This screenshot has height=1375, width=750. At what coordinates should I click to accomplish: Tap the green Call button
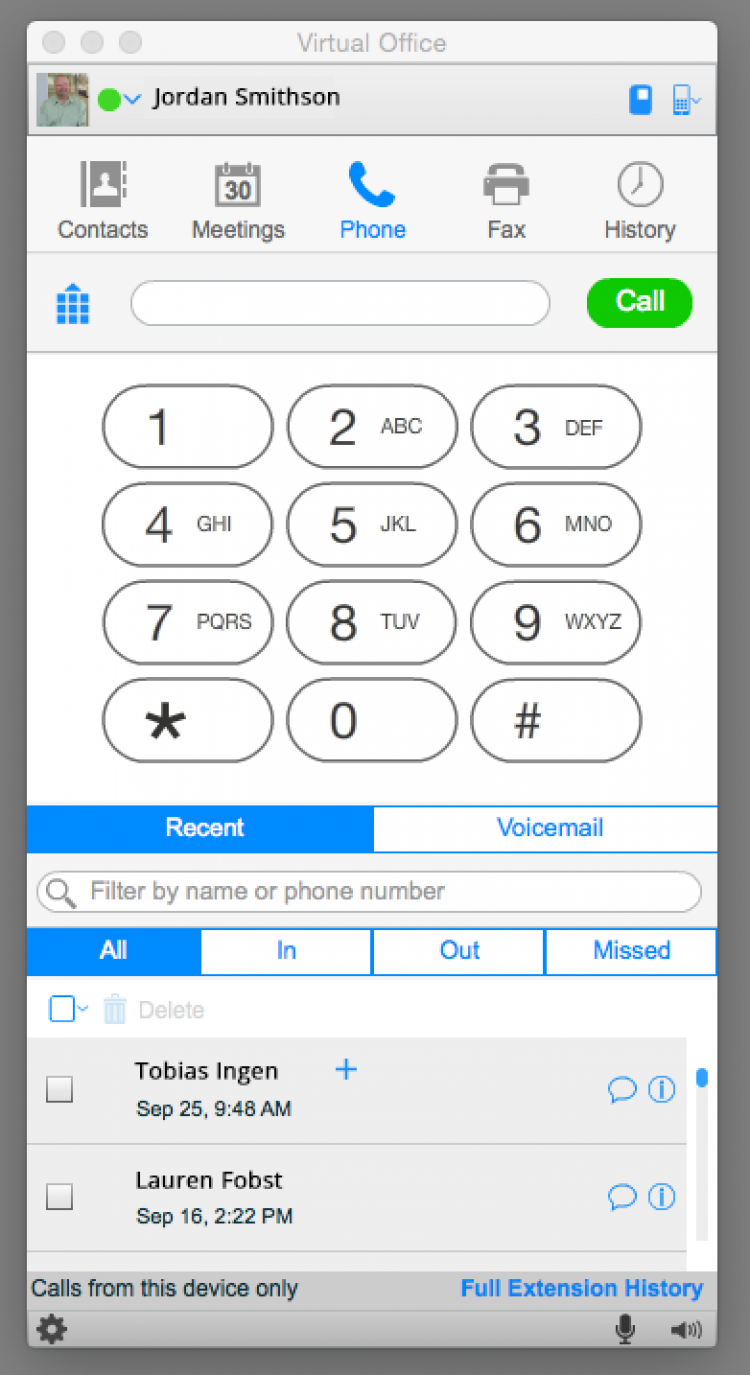(639, 302)
